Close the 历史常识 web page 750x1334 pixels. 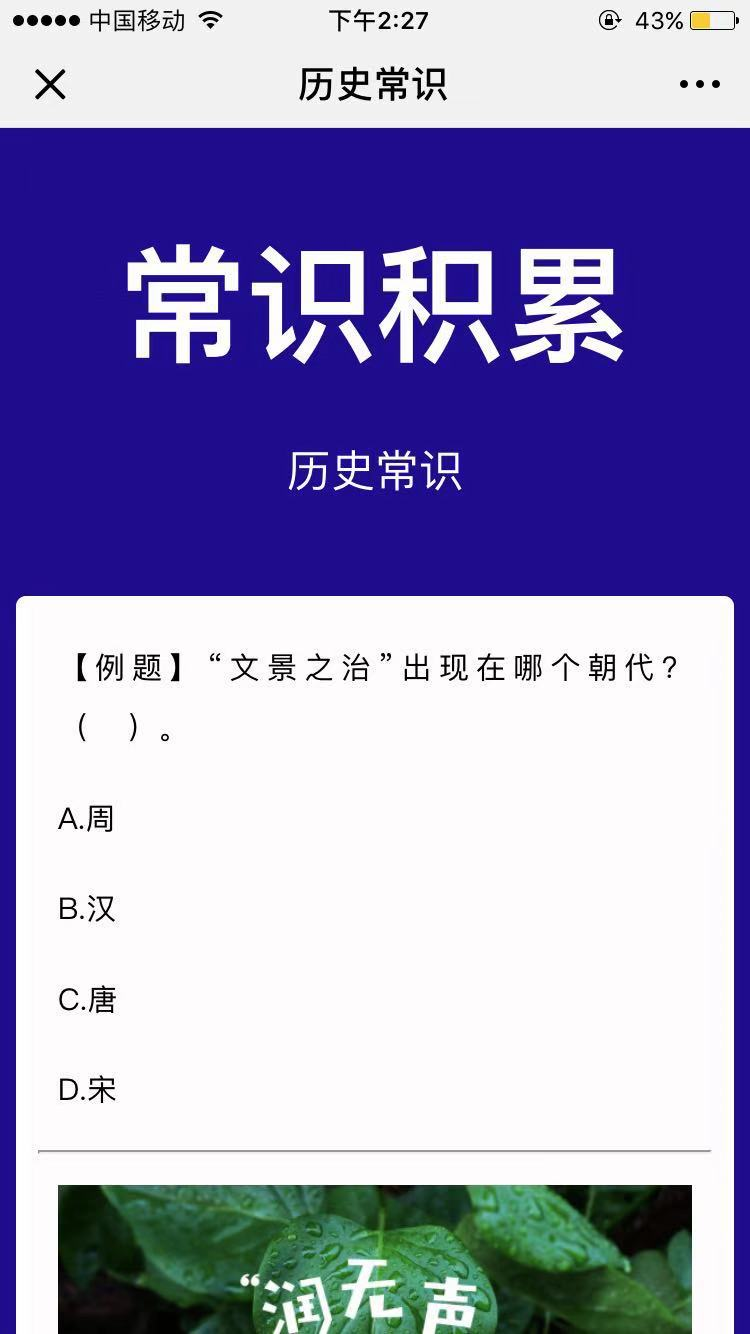point(49,85)
